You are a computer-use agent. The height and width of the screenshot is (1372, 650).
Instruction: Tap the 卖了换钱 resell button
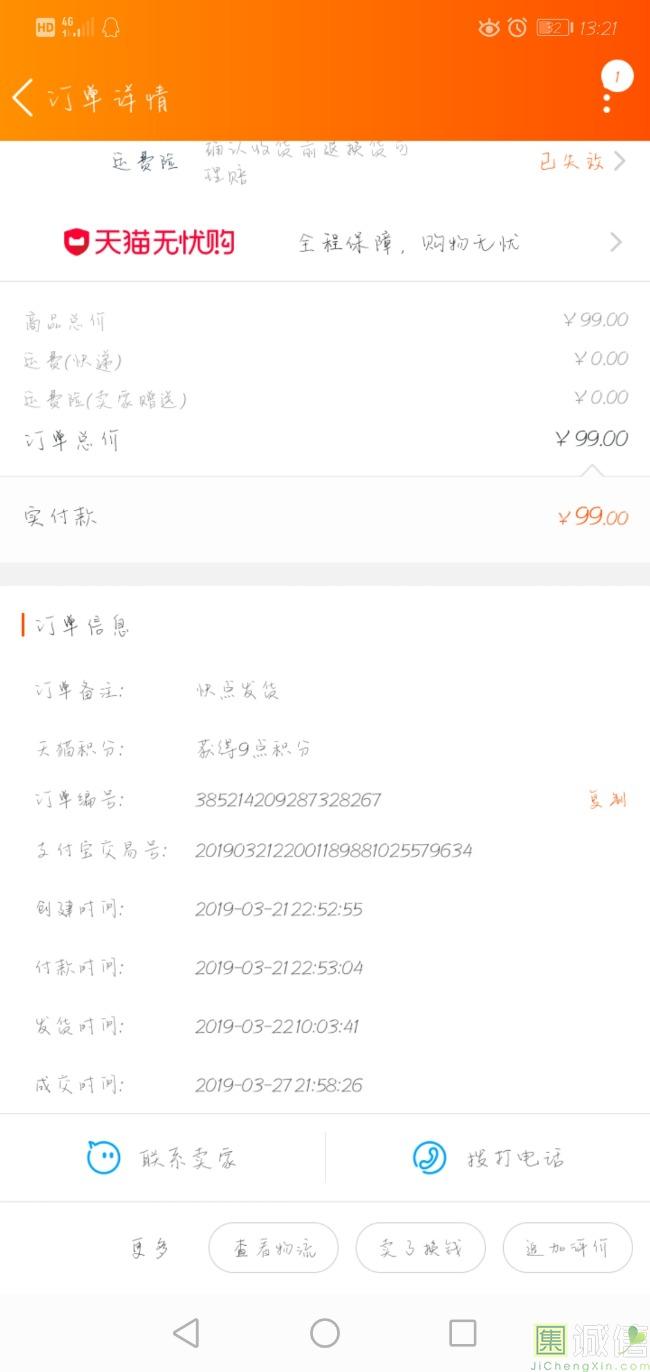pos(421,1248)
